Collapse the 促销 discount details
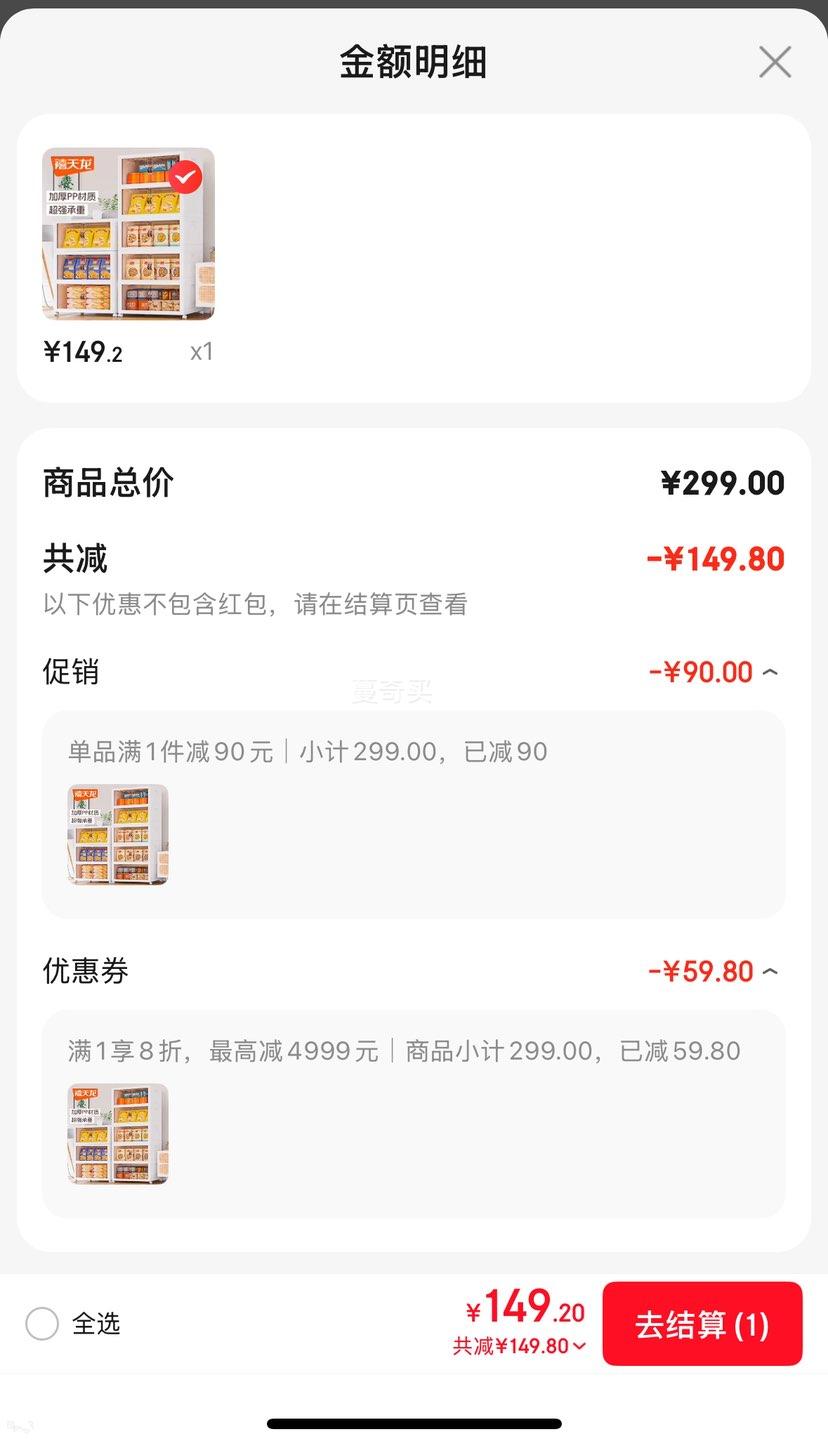Viewport: 828px width, 1446px height. [x=769, y=672]
